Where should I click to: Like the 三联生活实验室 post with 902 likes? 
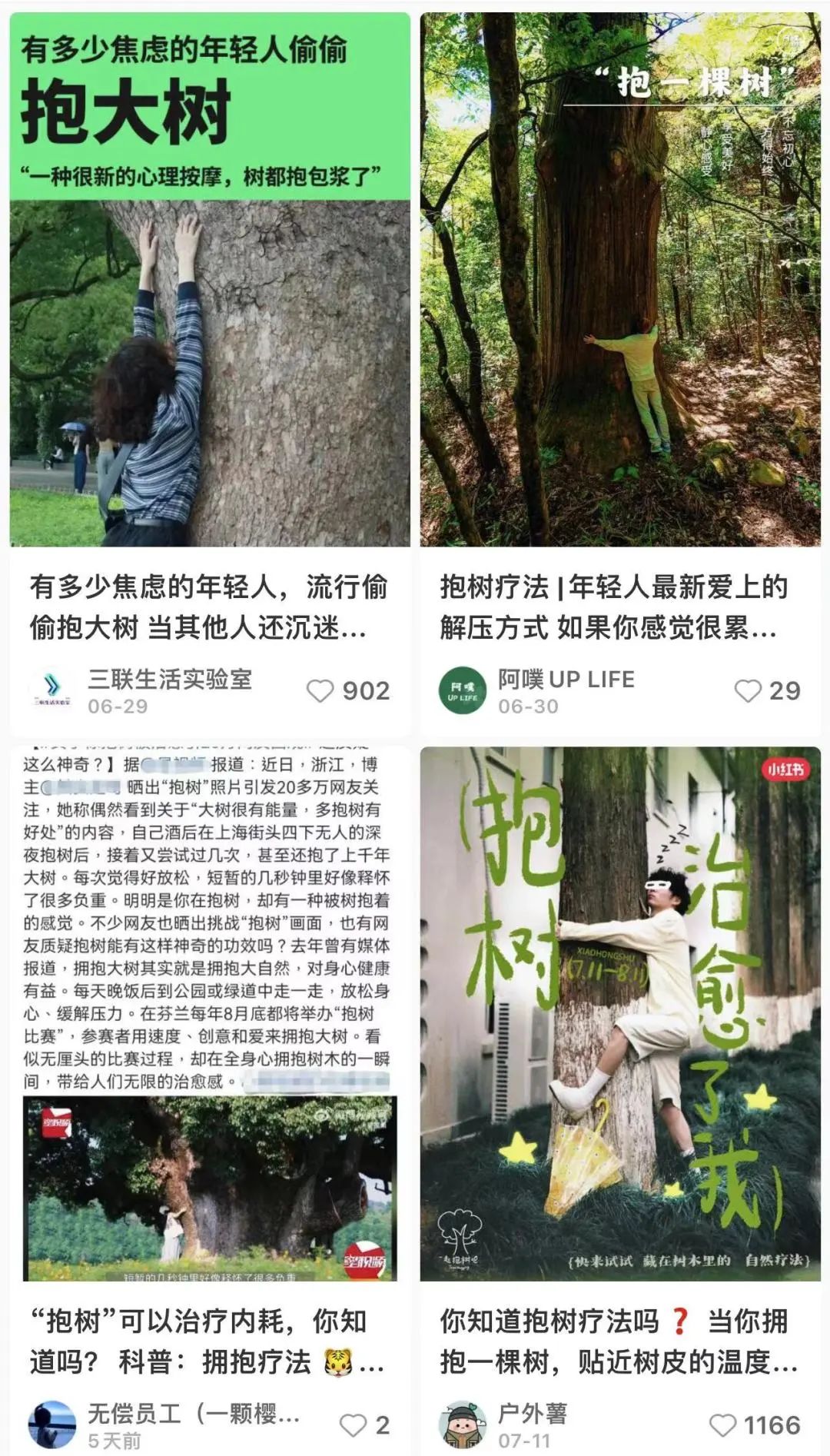(x=320, y=690)
